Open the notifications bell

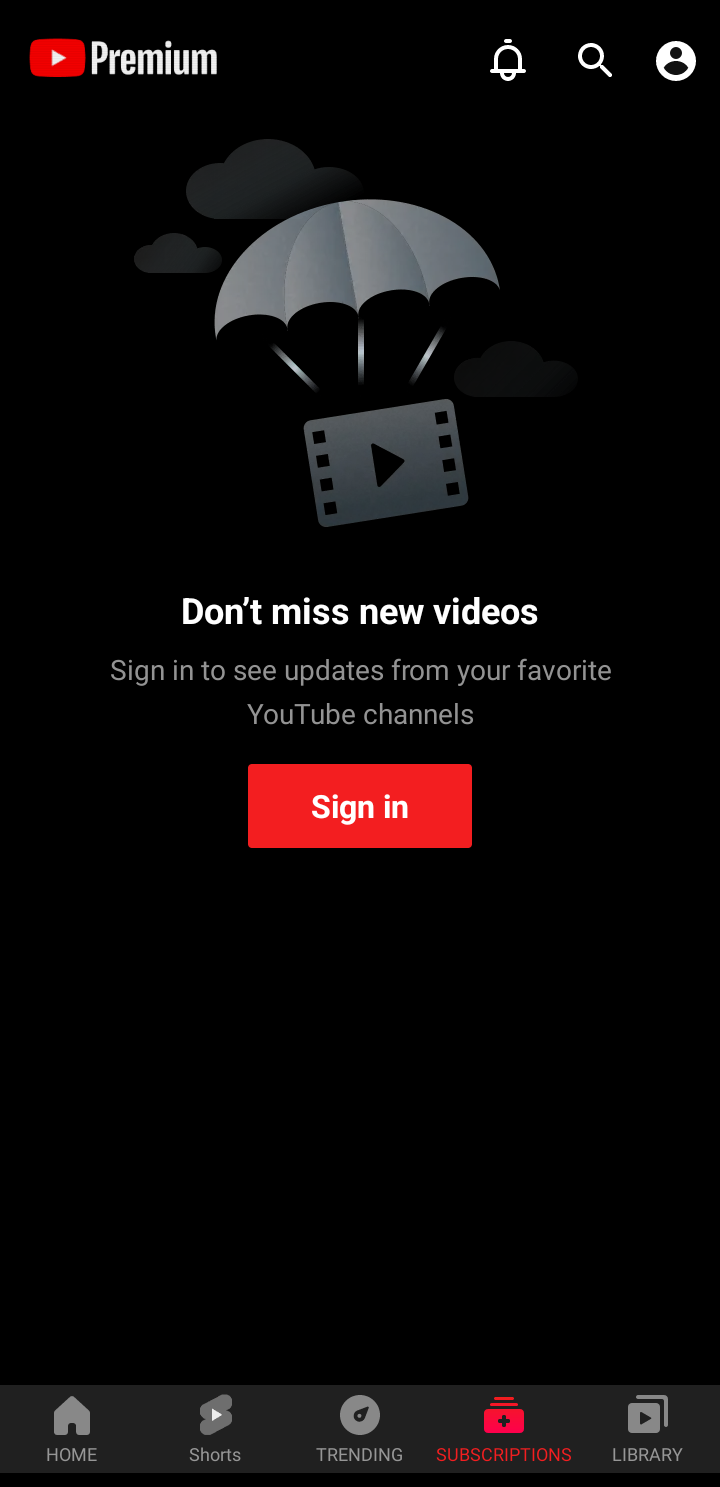[x=508, y=60]
